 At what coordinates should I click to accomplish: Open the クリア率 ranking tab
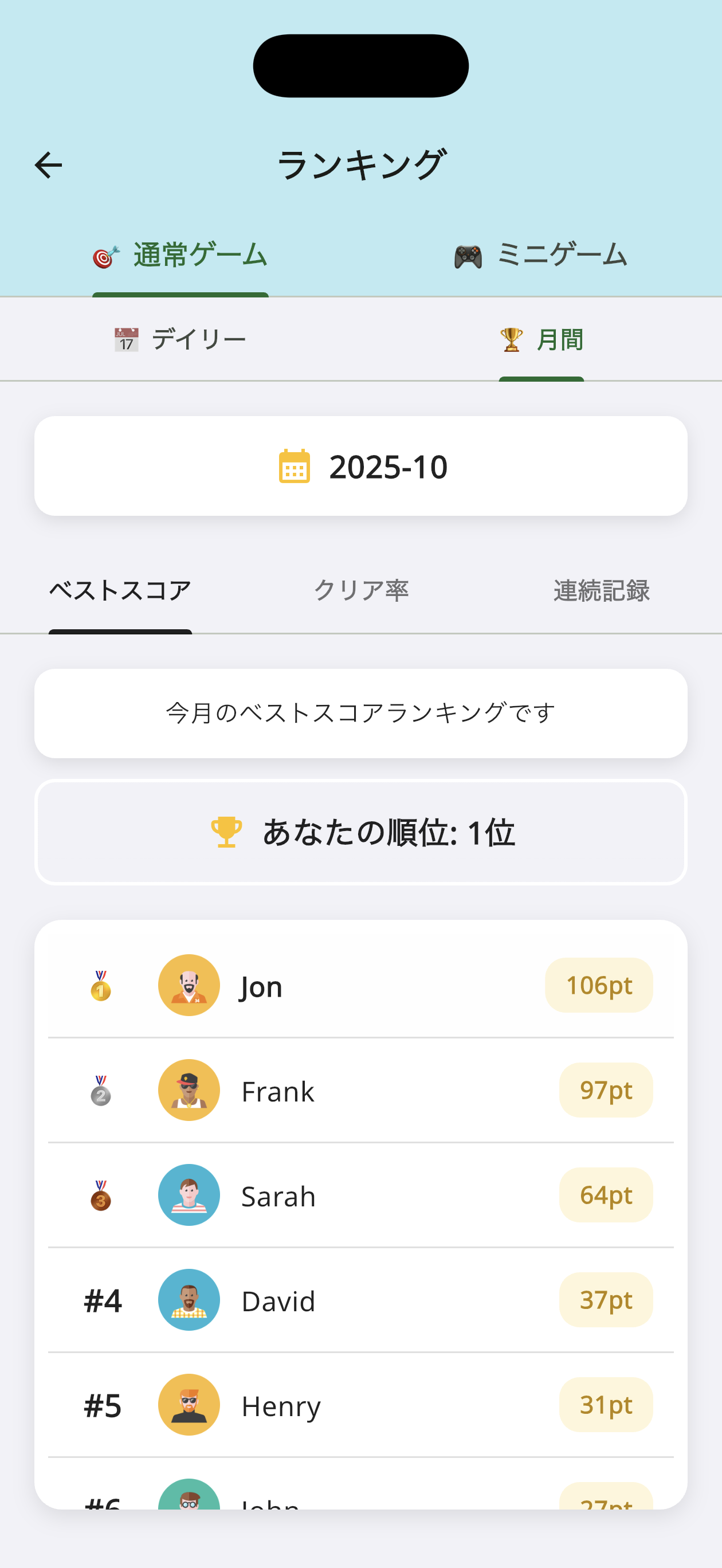pyautogui.click(x=362, y=589)
